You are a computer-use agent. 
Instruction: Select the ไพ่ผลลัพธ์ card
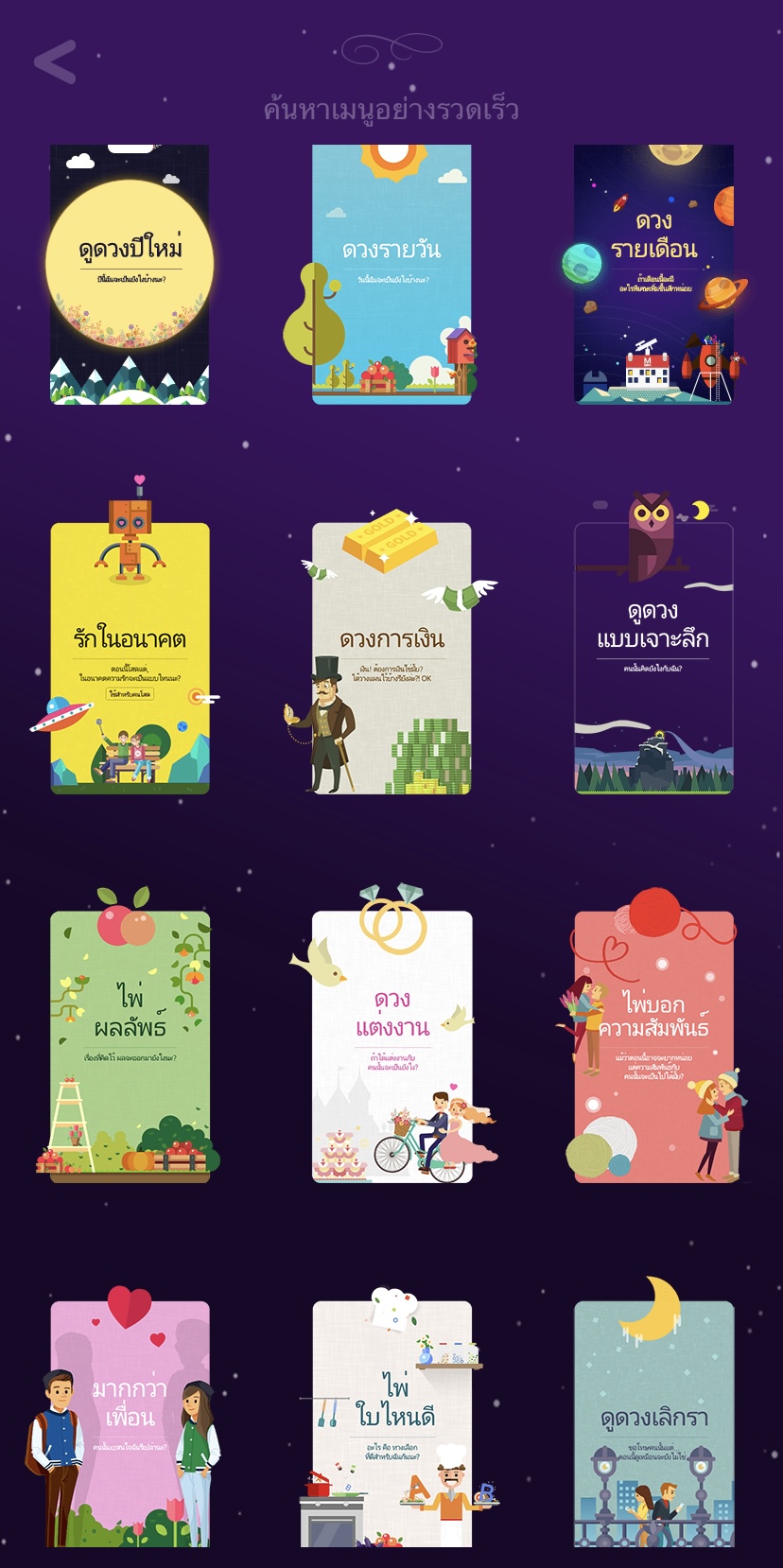click(130, 1046)
